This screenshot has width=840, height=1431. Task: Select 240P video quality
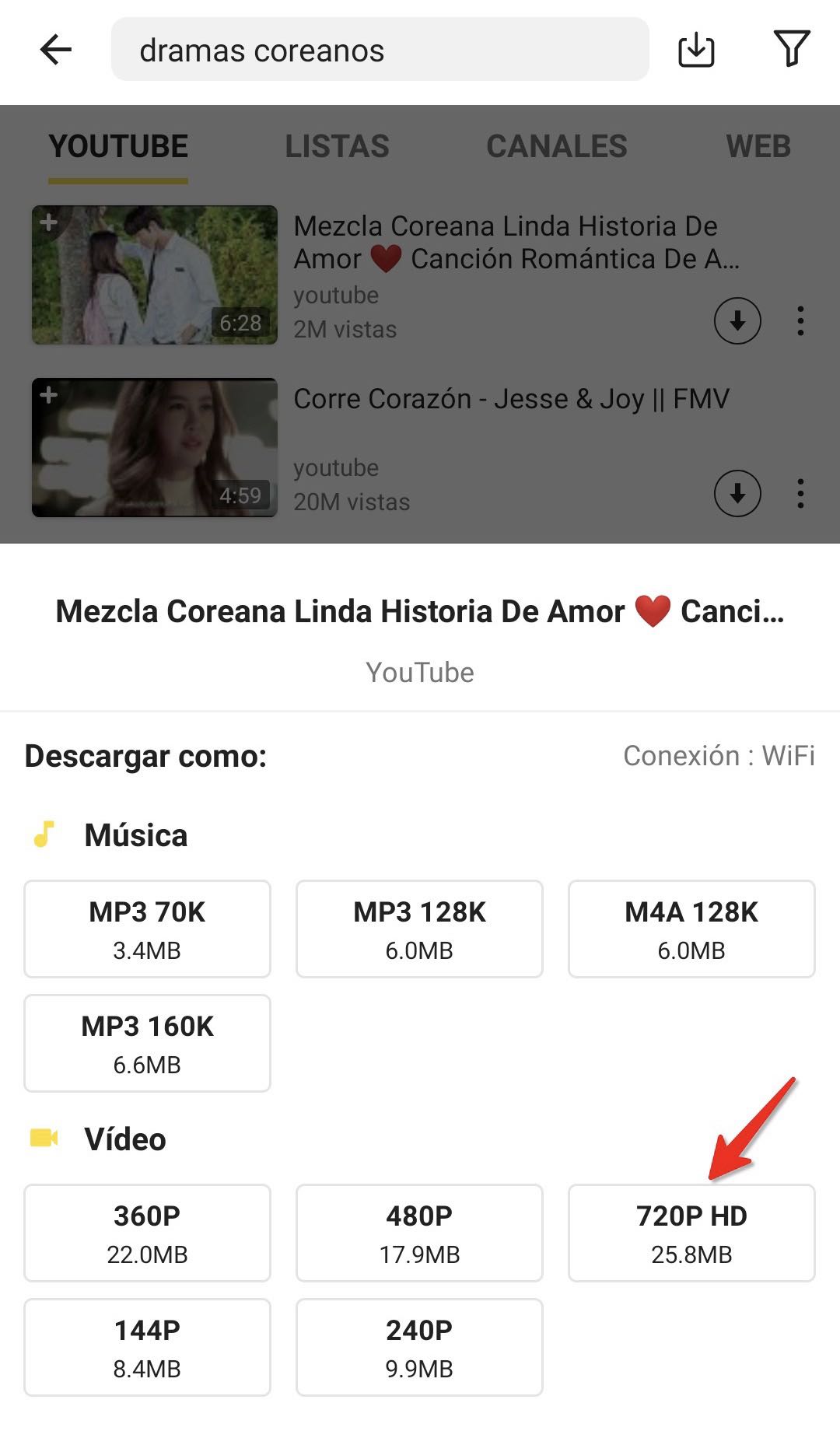pos(419,1347)
